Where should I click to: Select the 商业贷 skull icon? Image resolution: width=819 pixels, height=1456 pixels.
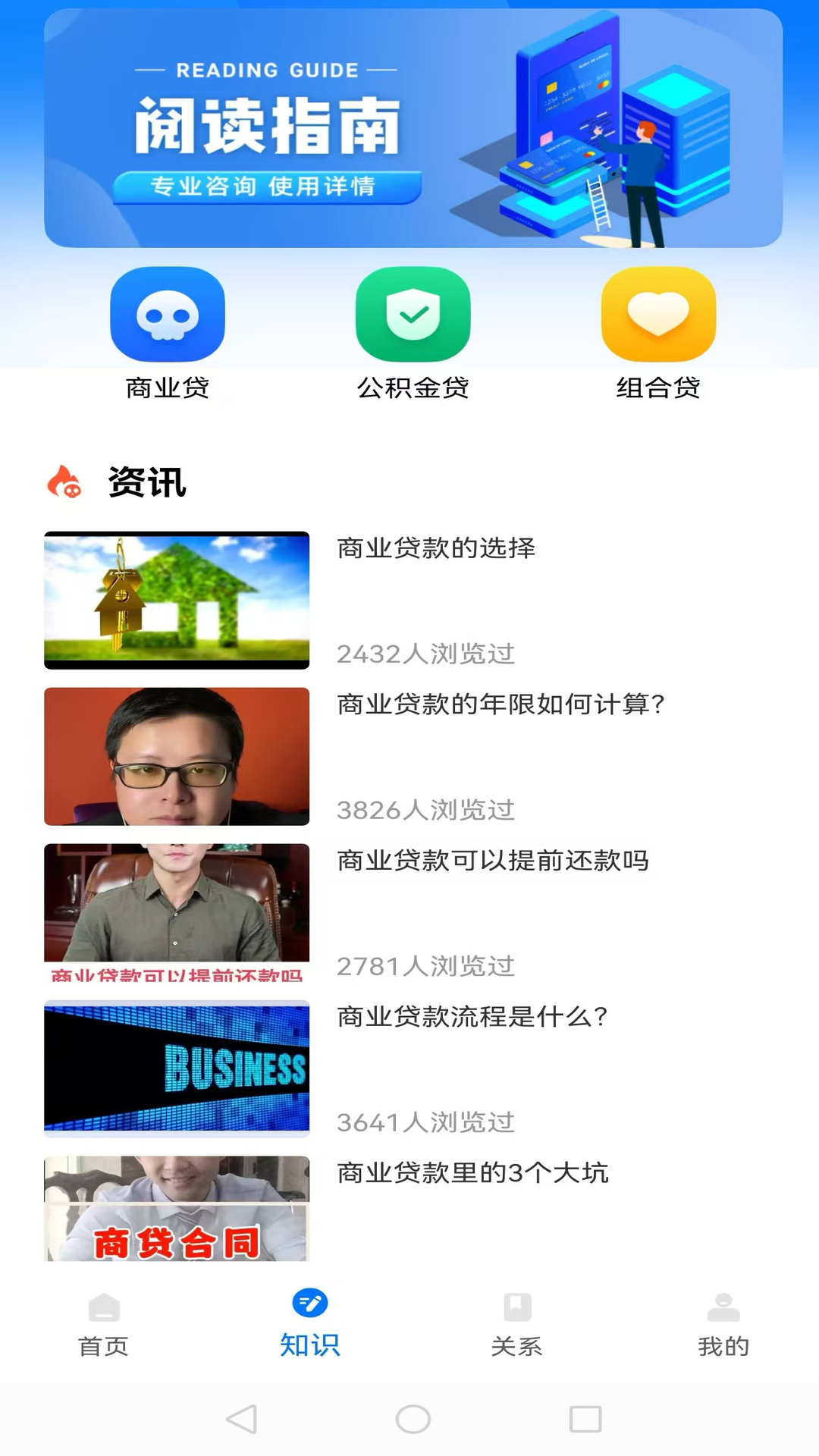coord(168,315)
